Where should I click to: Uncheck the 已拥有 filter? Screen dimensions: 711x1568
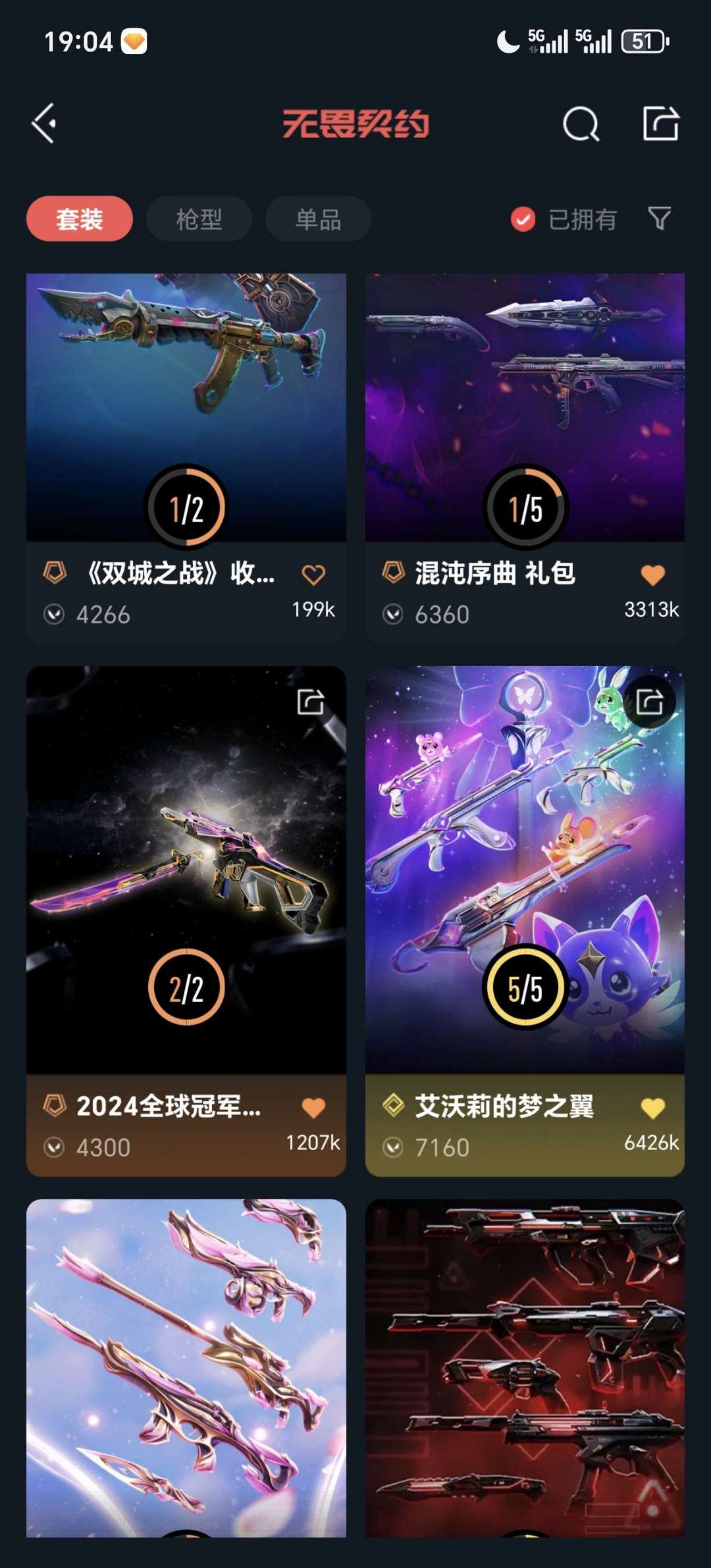pyautogui.click(x=523, y=219)
